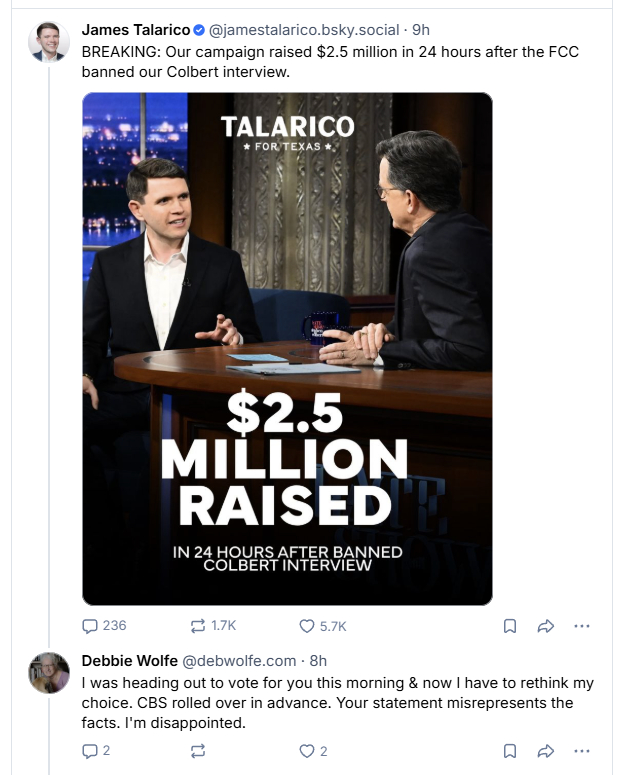This screenshot has width=633, height=775.
Task: Repost James Talarico's post
Action: [x=197, y=626]
